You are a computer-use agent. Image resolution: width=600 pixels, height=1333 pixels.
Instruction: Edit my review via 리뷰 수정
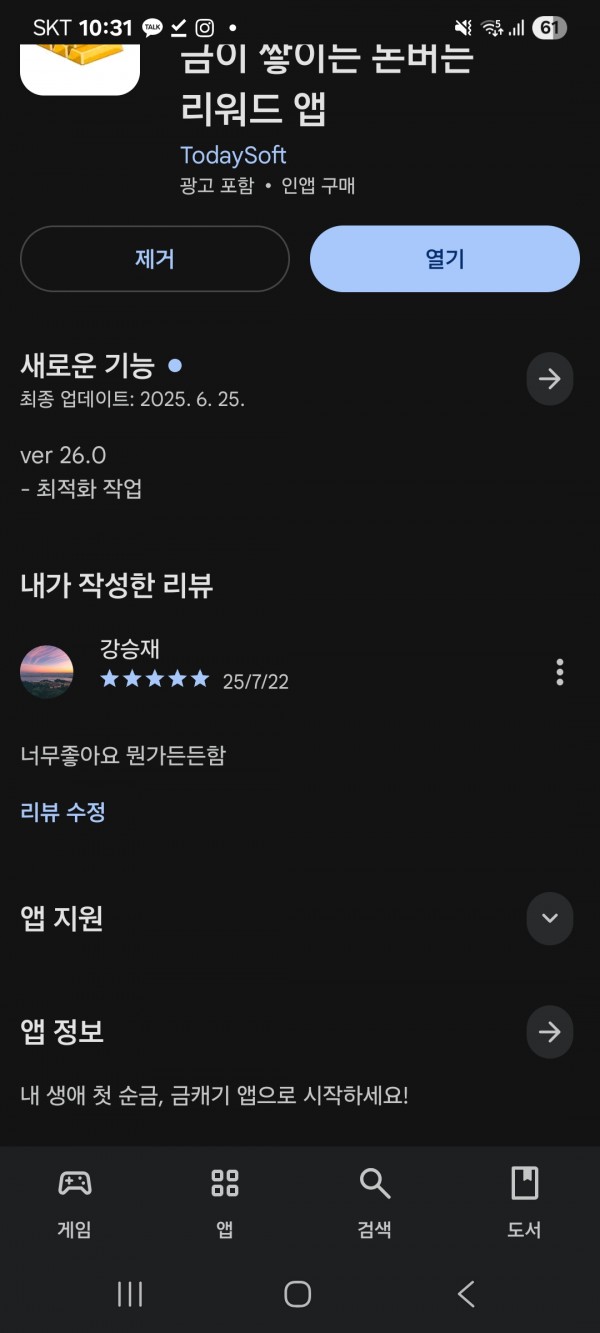pos(63,812)
